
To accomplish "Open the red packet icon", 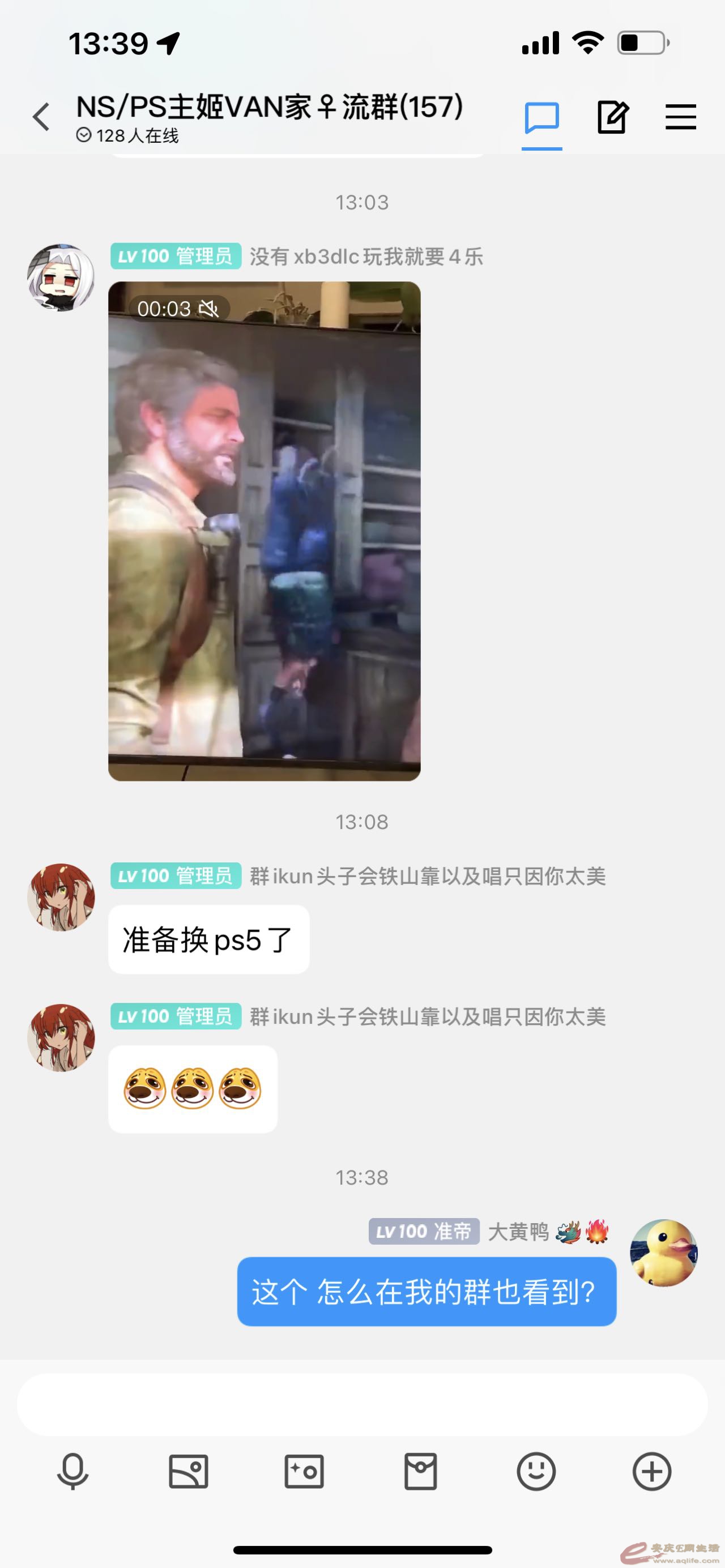I will [x=420, y=1472].
